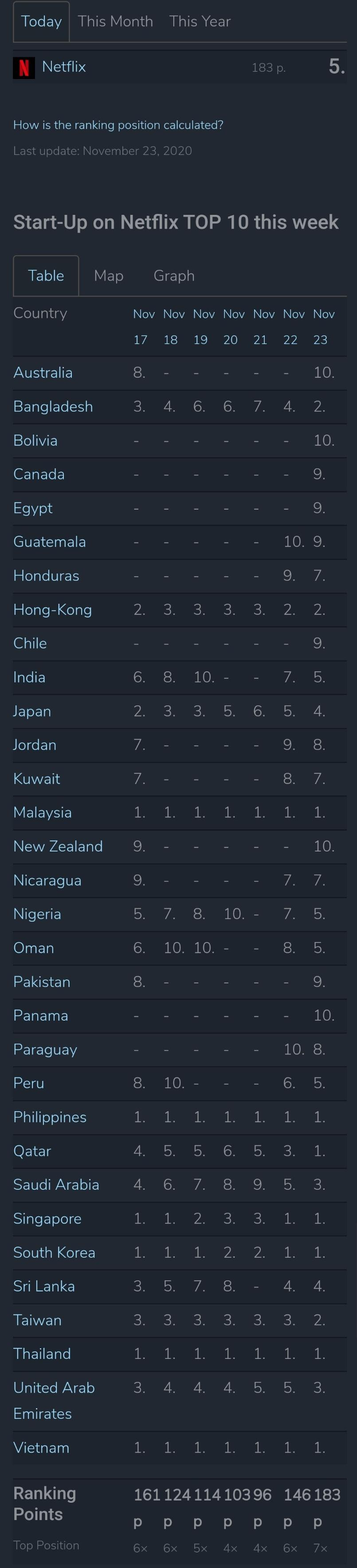Open the Nigeria country link
357x1568 pixels.
pos(36,914)
